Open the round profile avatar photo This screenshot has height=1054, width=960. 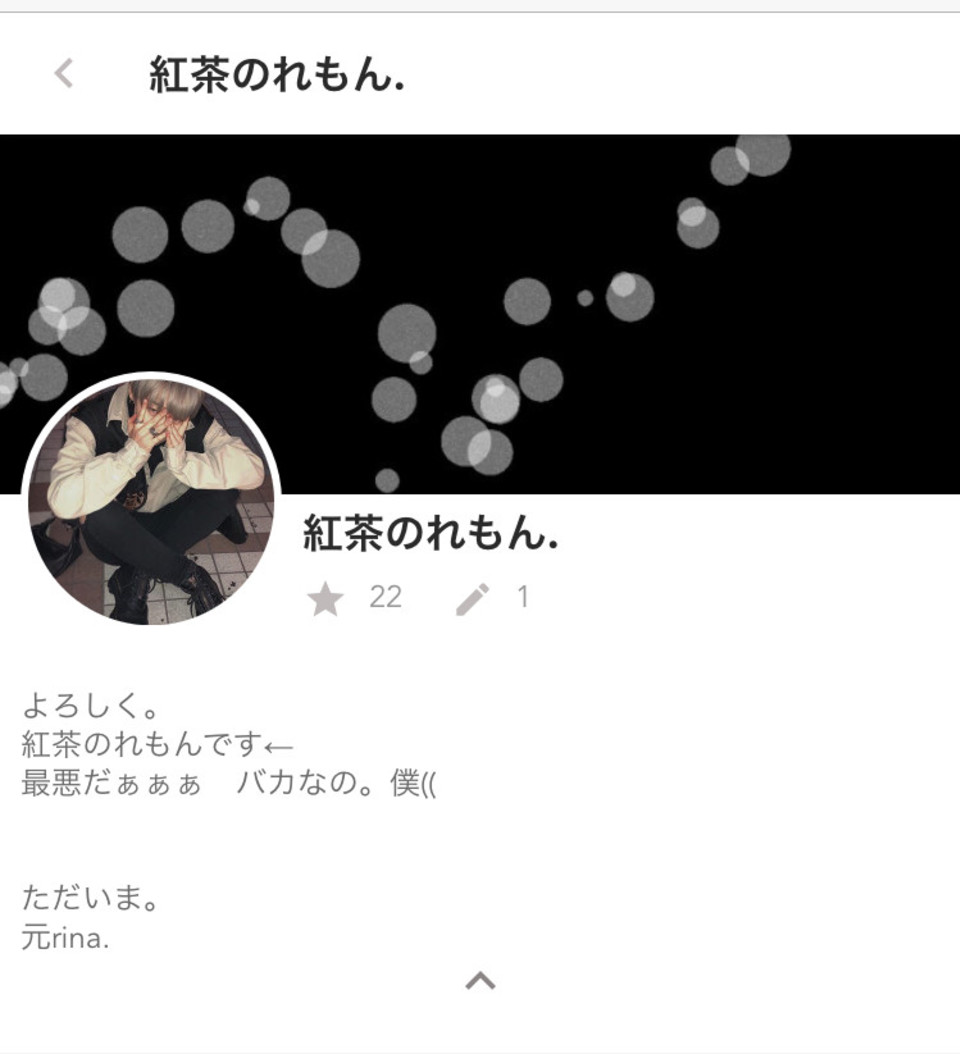pyautogui.click(x=150, y=502)
